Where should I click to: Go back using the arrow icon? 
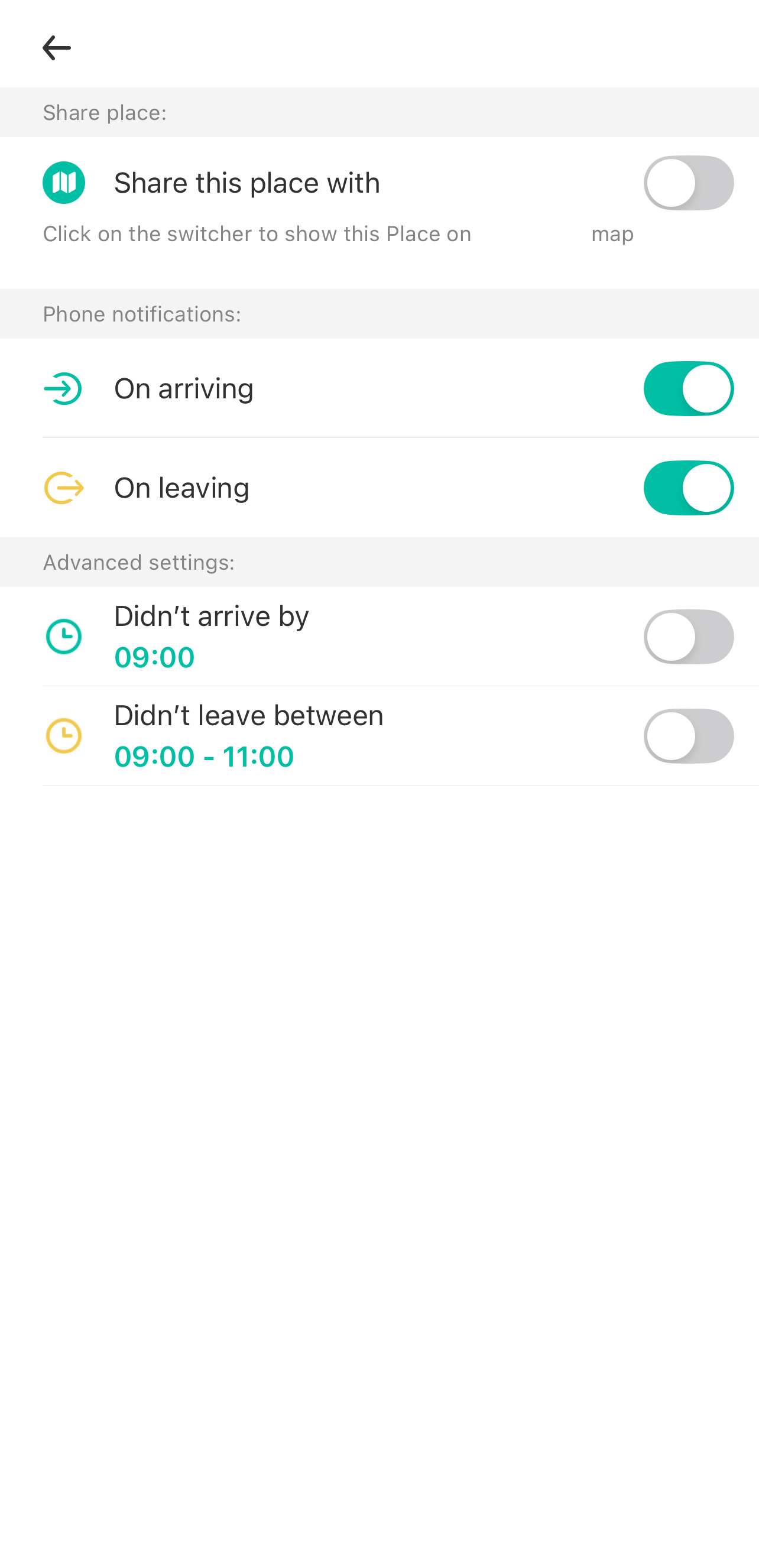point(57,48)
